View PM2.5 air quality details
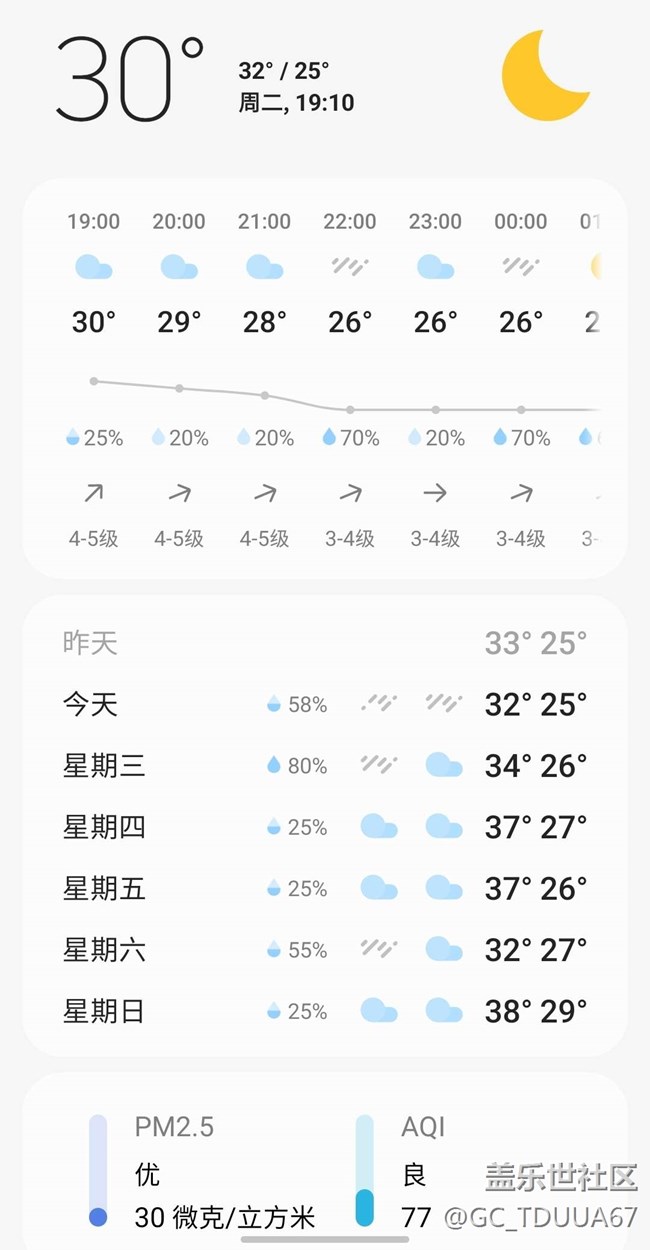 (x=200, y=1172)
